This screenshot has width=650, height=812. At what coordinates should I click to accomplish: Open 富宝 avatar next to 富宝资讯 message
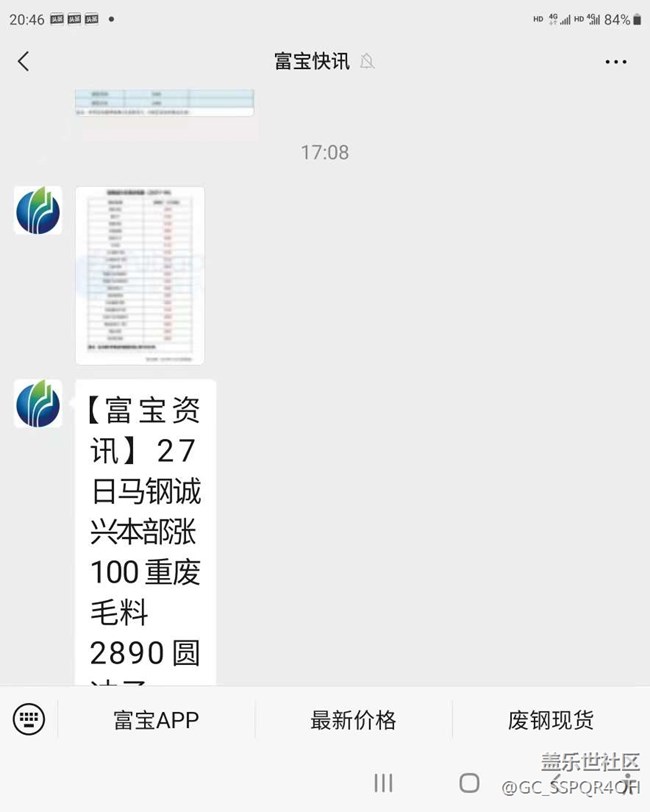coord(38,404)
